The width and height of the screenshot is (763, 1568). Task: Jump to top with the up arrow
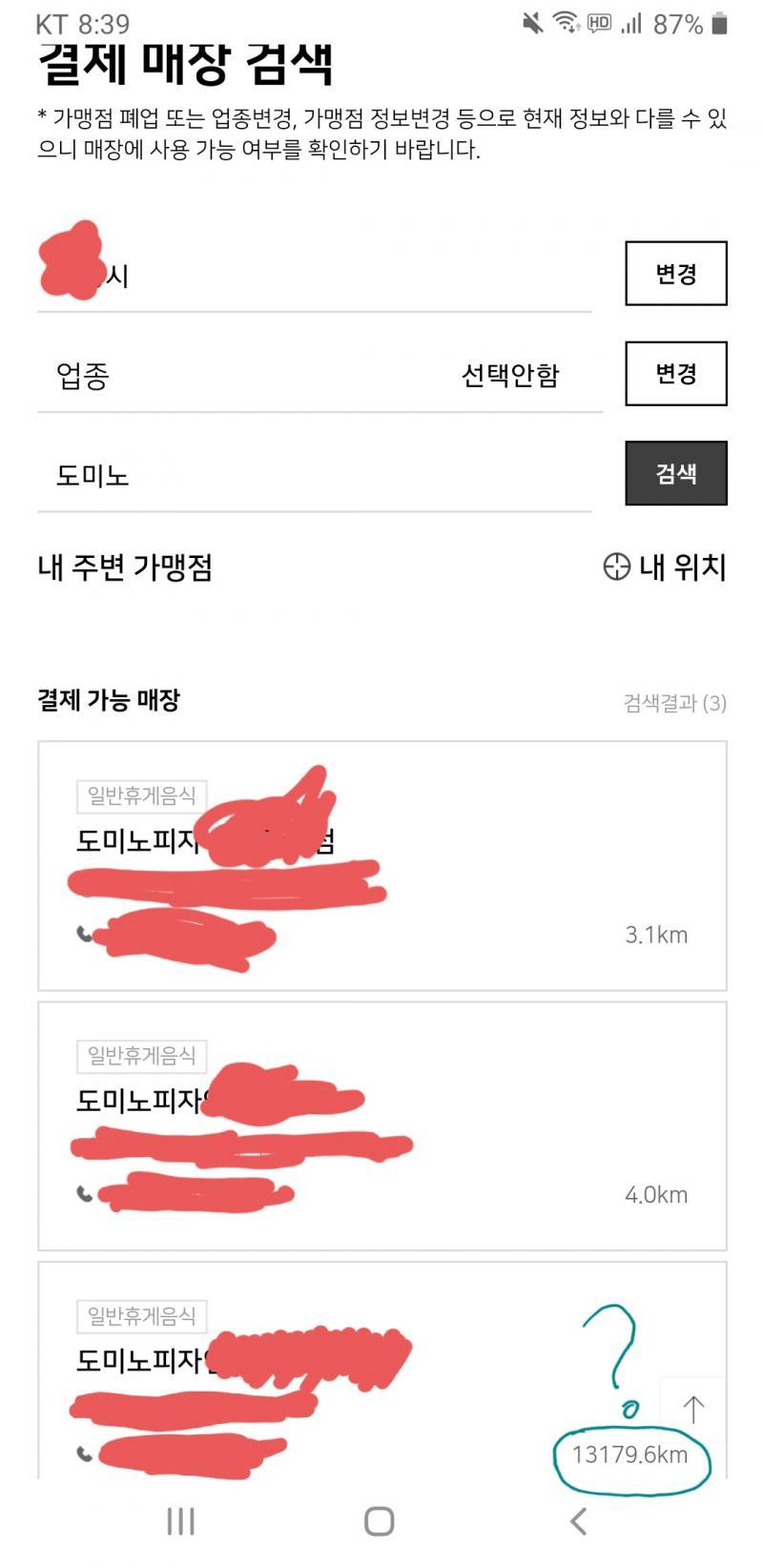pyautogui.click(x=693, y=1409)
